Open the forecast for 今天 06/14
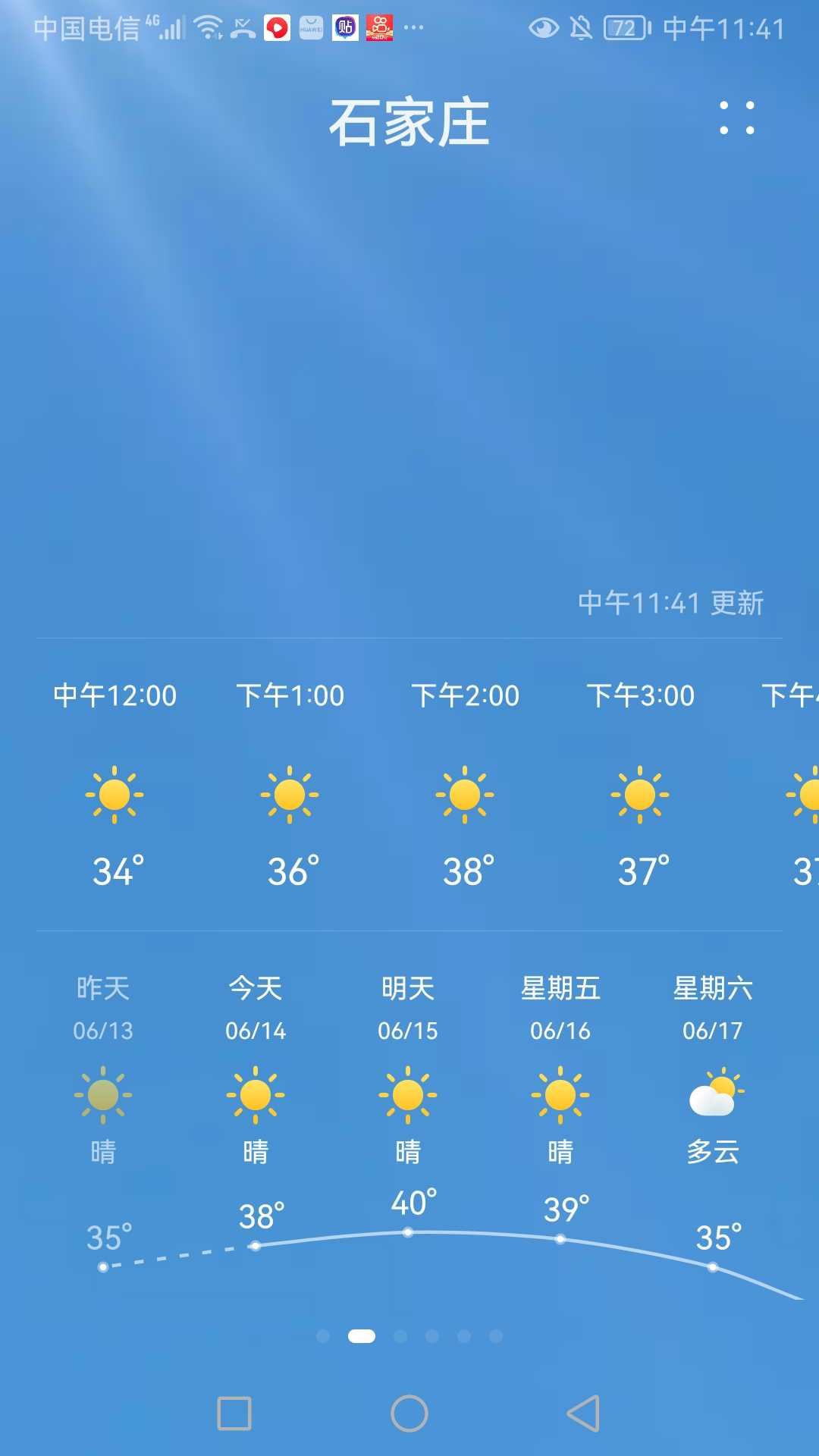 pyautogui.click(x=256, y=1106)
